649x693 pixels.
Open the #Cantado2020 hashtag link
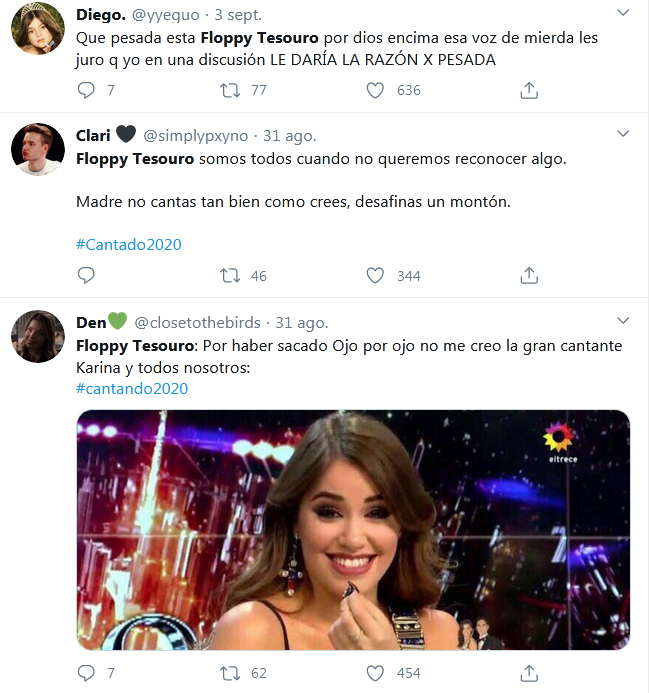point(128,244)
